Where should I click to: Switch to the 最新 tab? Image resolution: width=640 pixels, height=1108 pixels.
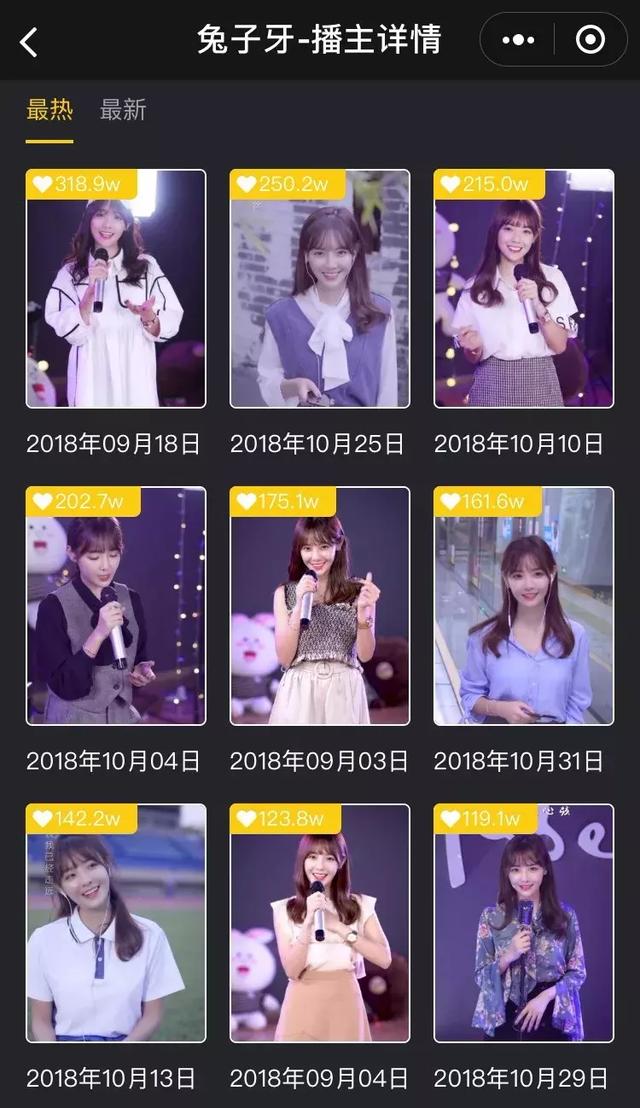click(123, 110)
